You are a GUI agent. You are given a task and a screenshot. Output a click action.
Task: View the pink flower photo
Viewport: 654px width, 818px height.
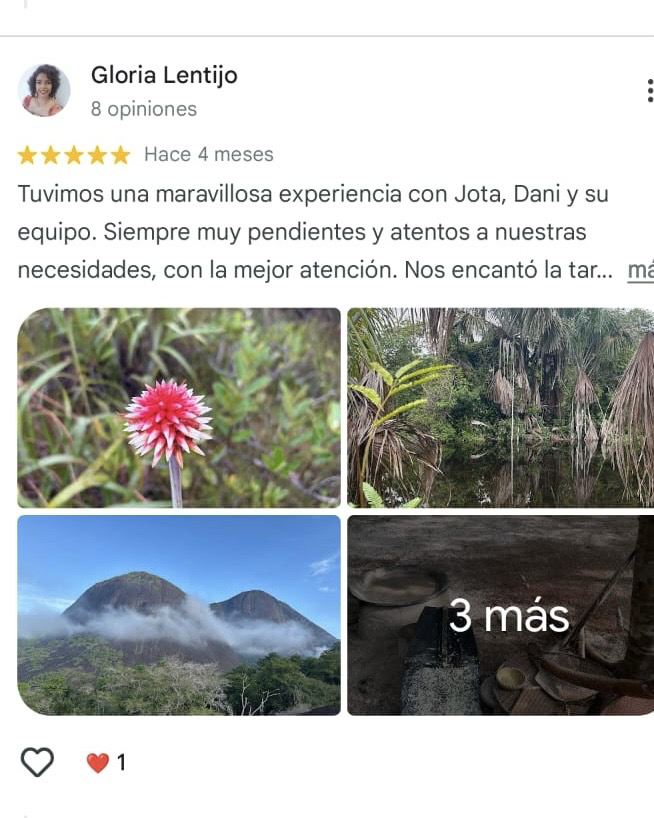(x=179, y=408)
